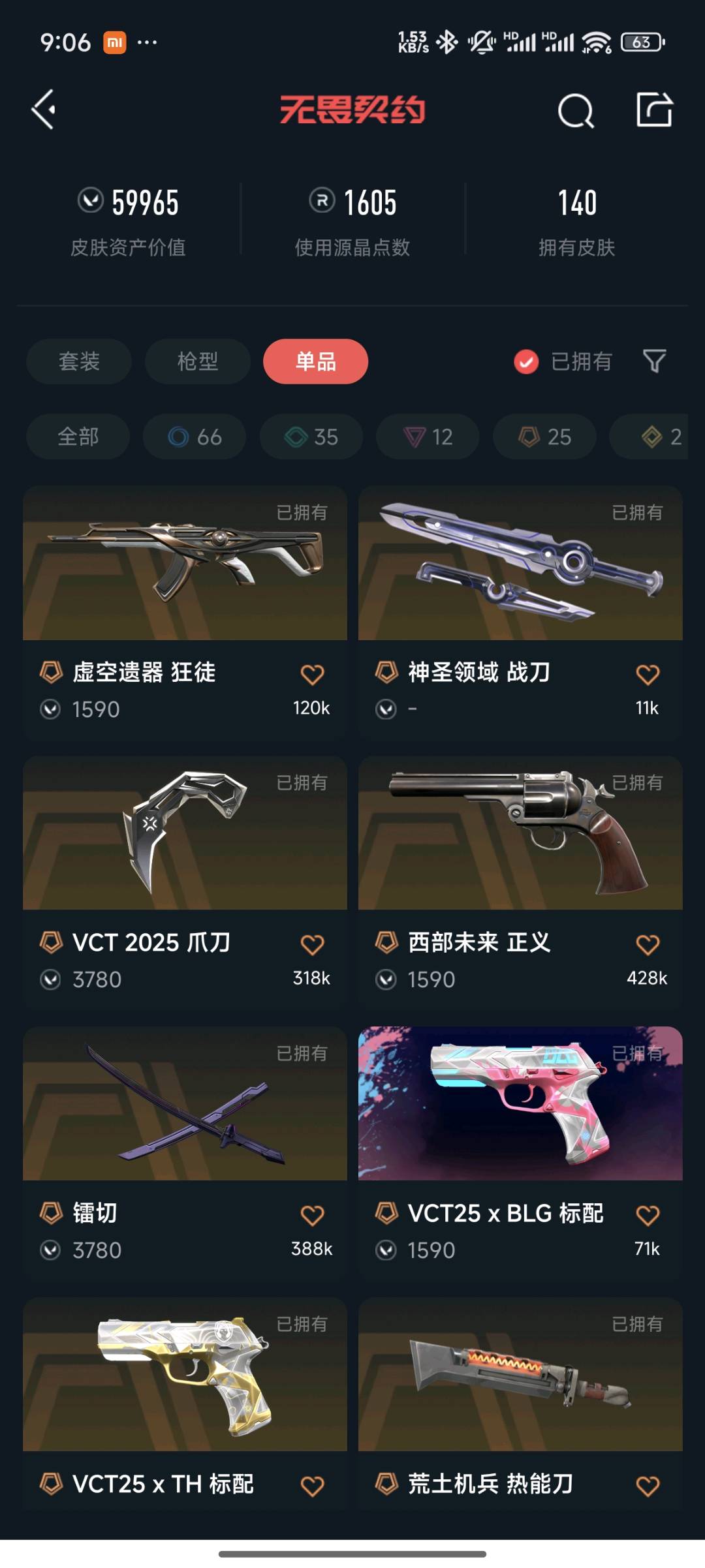The image size is (705, 1568).
Task: Switch to the 枪型 tab
Action: pos(197,361)
